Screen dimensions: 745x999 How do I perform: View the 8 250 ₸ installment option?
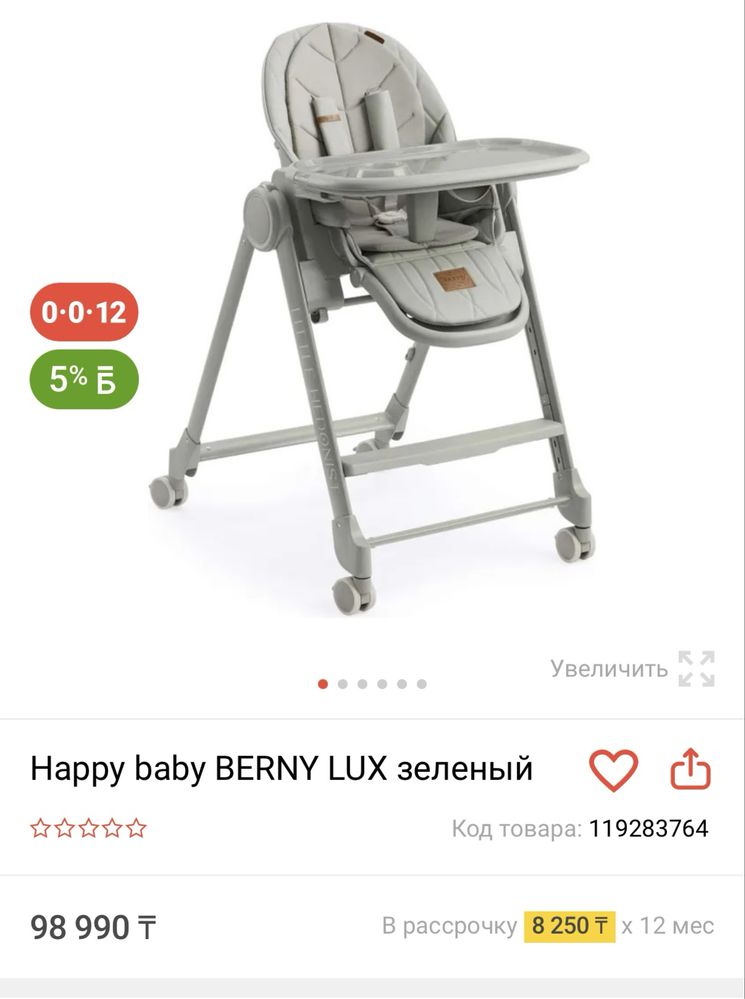(x=567, y=926)
